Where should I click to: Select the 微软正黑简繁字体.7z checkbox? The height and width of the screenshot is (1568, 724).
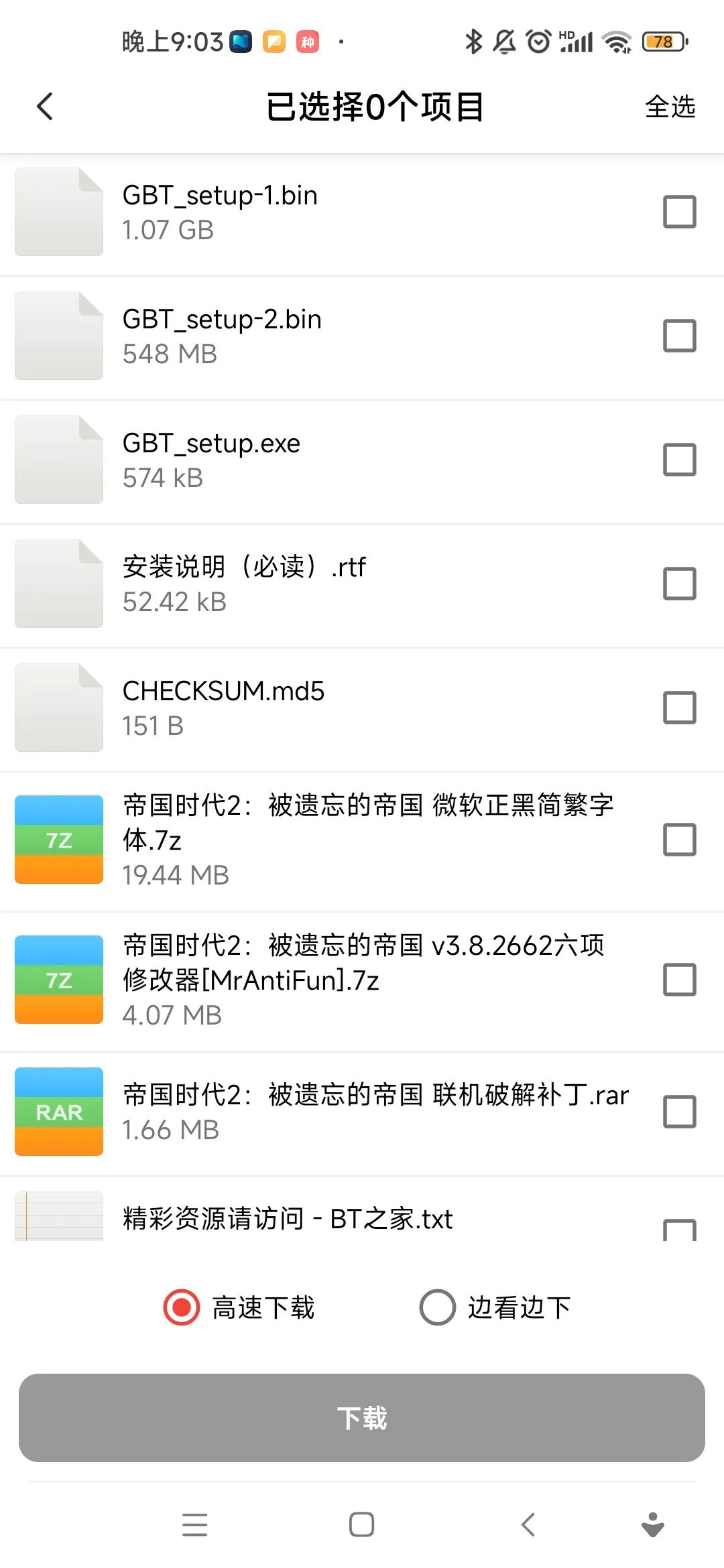679,840
